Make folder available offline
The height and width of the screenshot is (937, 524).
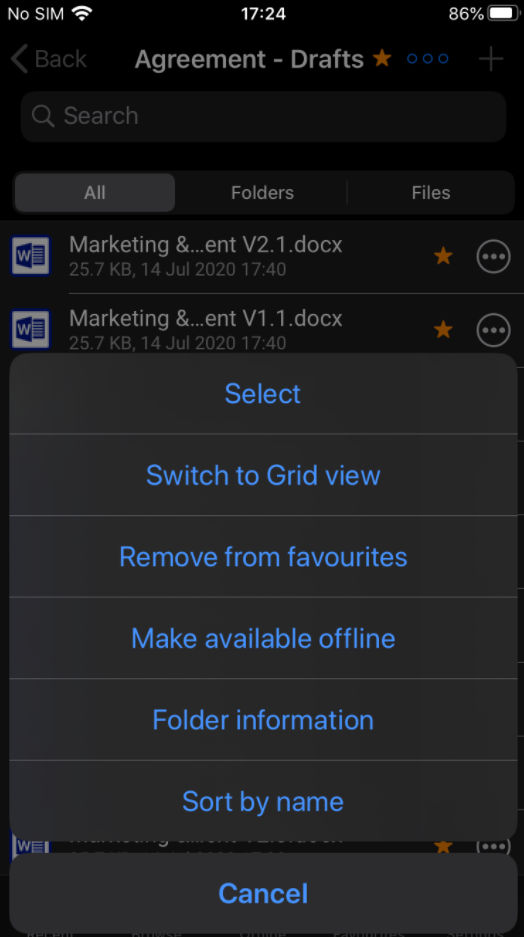coord(263,638)
